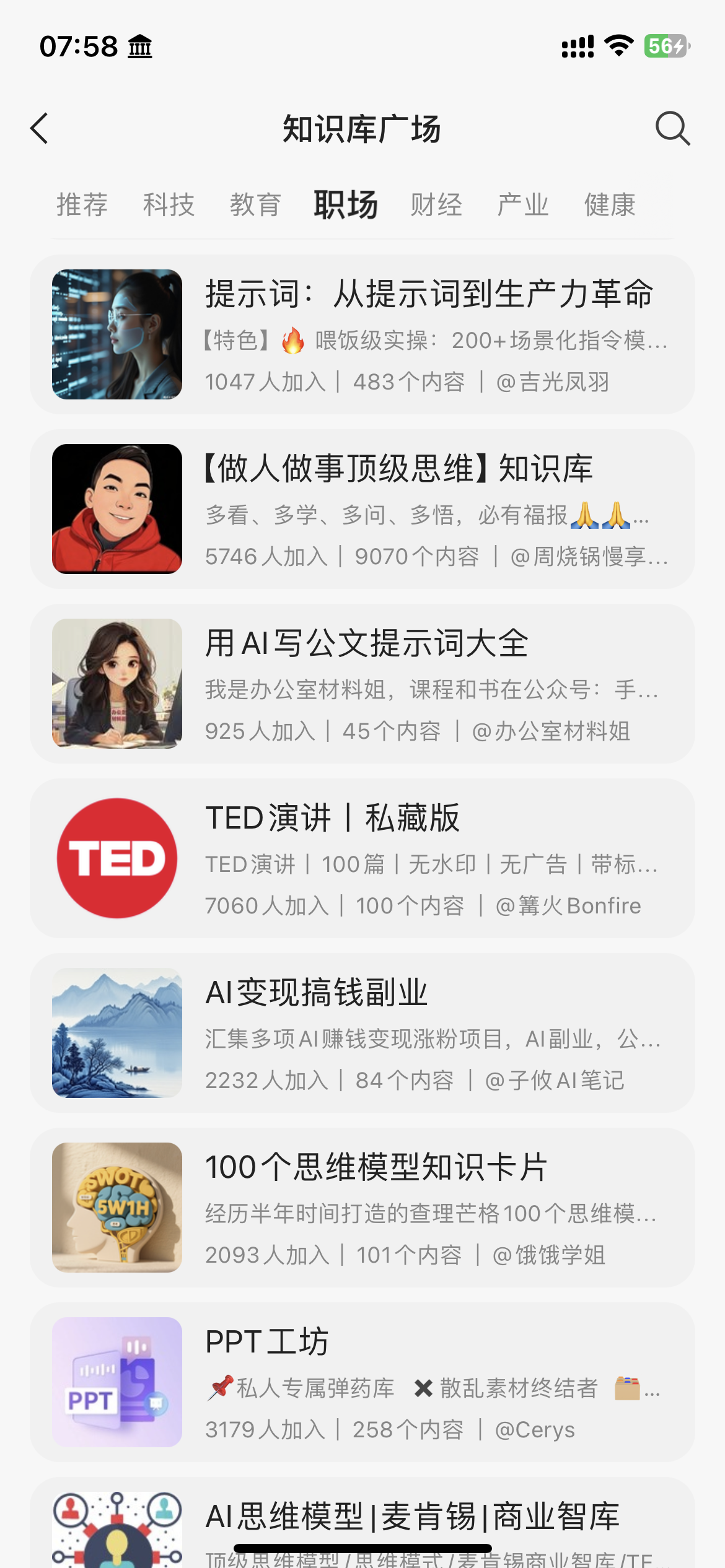Go back from 知识库广场
Viewport: 725px width, 1568px height.
coord(40,129)
